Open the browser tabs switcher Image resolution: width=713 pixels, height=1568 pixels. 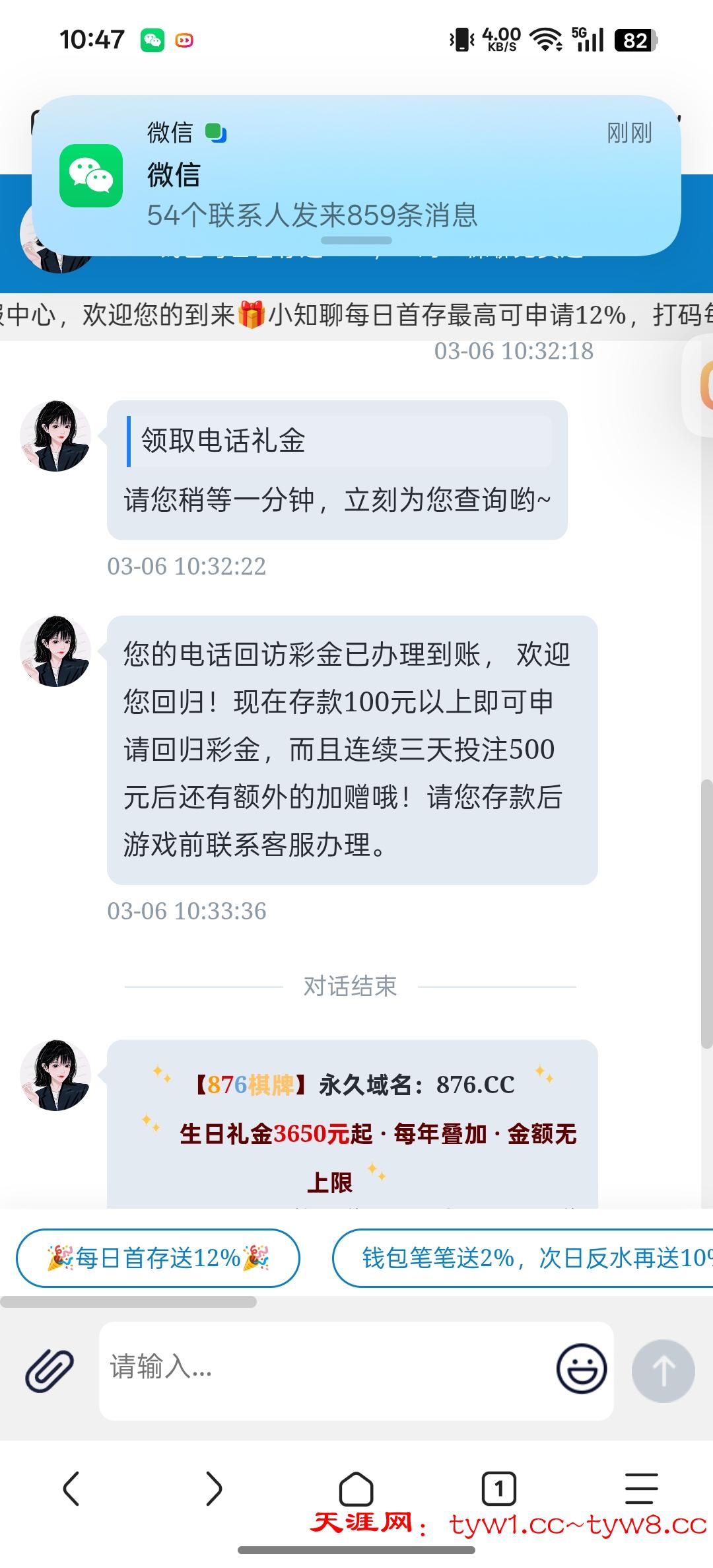499,1489
